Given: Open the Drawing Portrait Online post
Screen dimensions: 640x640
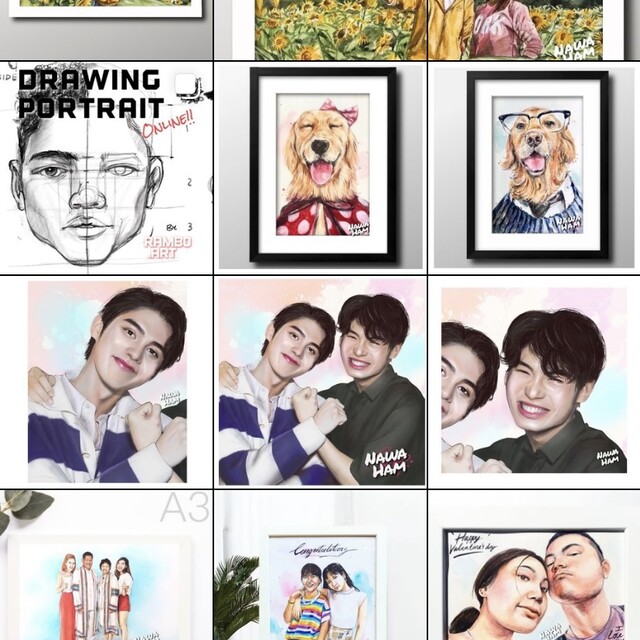Looking at the screenshot, I should click(106, 167).
